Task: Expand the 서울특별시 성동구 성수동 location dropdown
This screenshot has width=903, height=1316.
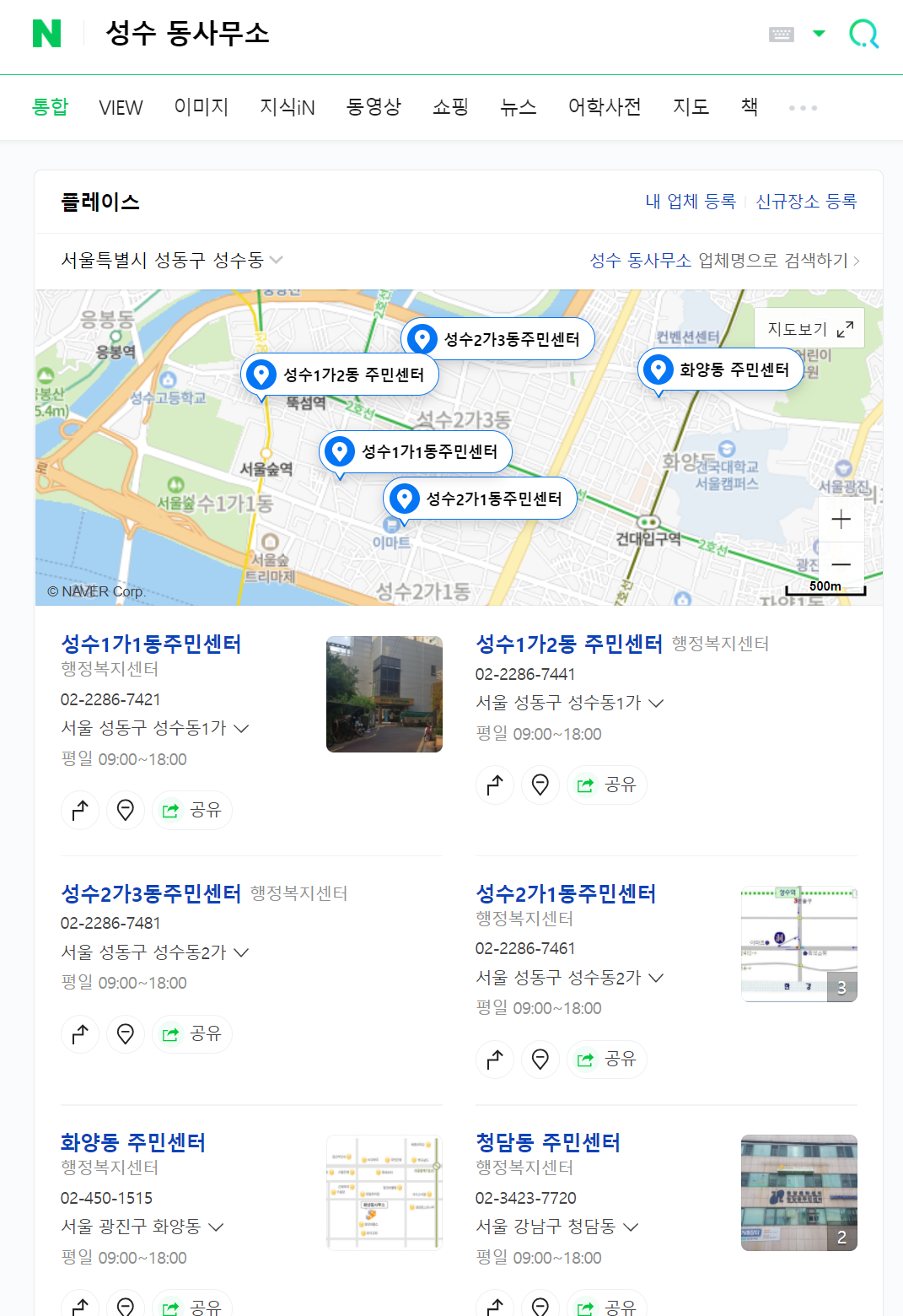Action: [x=171, y=260]
